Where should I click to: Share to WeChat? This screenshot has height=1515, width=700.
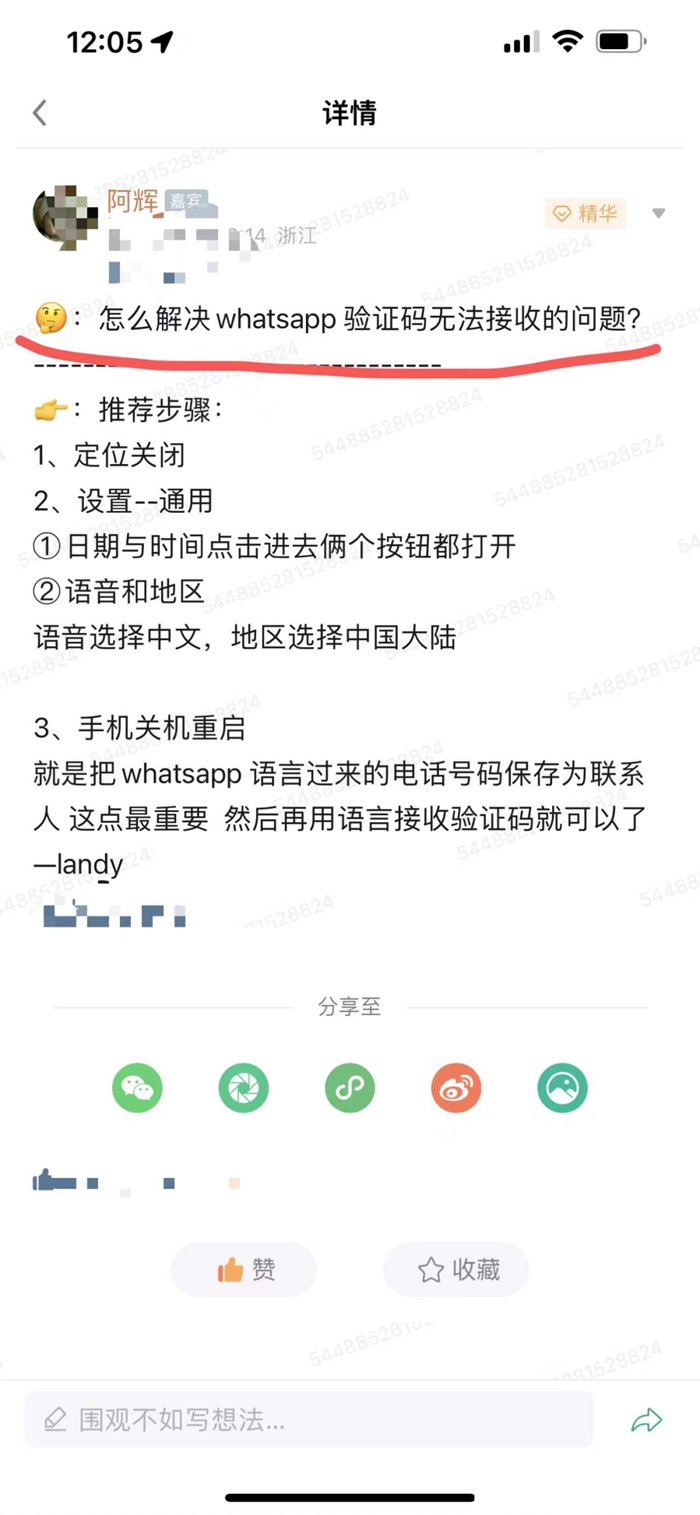[x=137, y=1088]
